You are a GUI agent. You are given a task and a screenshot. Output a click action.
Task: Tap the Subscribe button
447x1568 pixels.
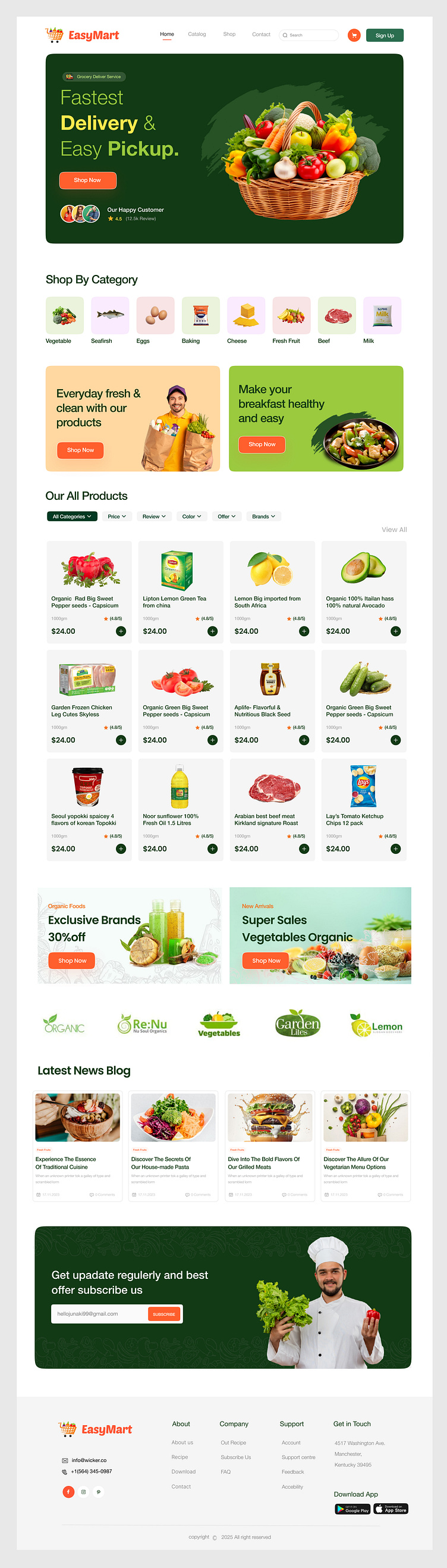coord(164,1314)
